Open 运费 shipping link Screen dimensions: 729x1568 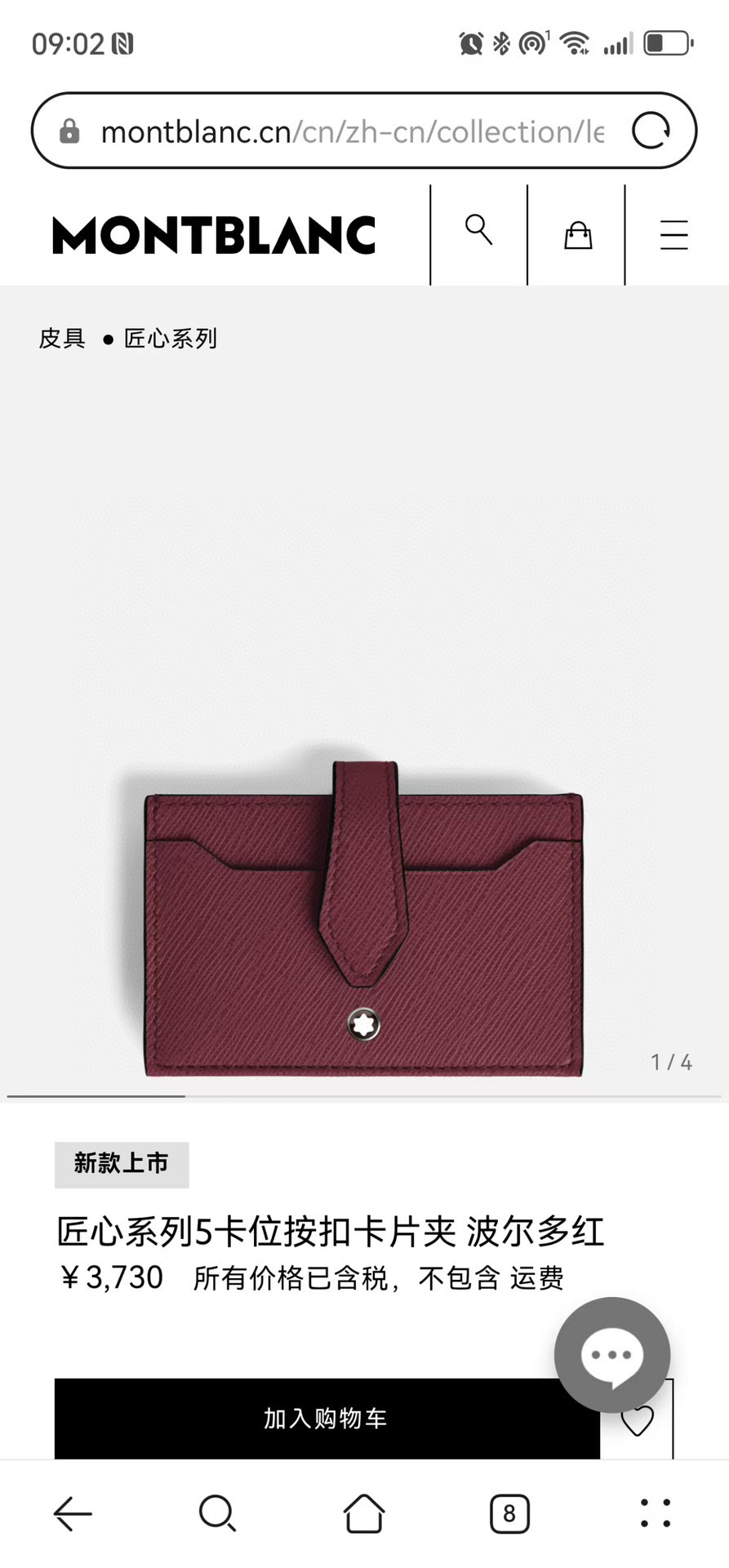pyautogui.click(x=537, y=1278)
